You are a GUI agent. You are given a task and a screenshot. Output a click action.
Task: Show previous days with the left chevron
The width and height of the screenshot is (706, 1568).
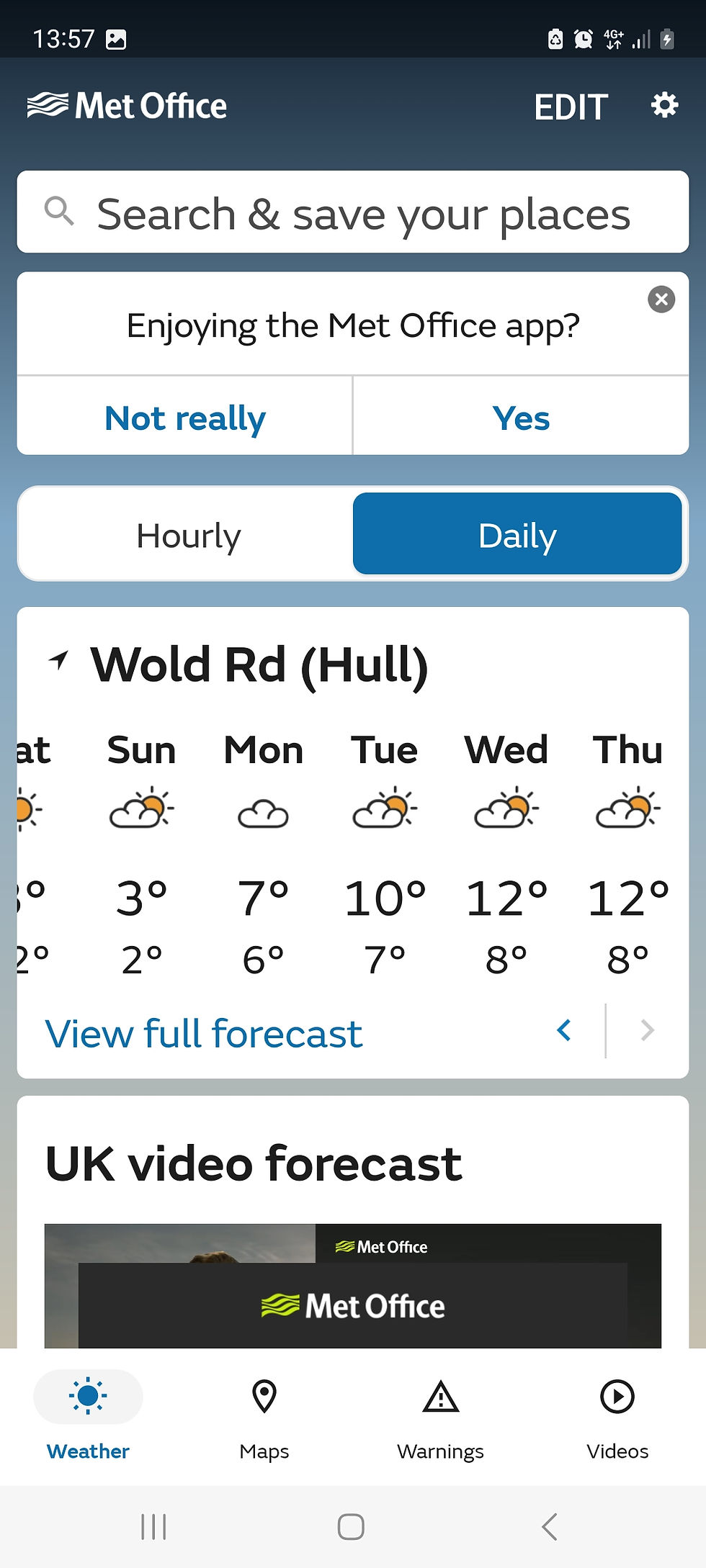[x=564, y=1031]
